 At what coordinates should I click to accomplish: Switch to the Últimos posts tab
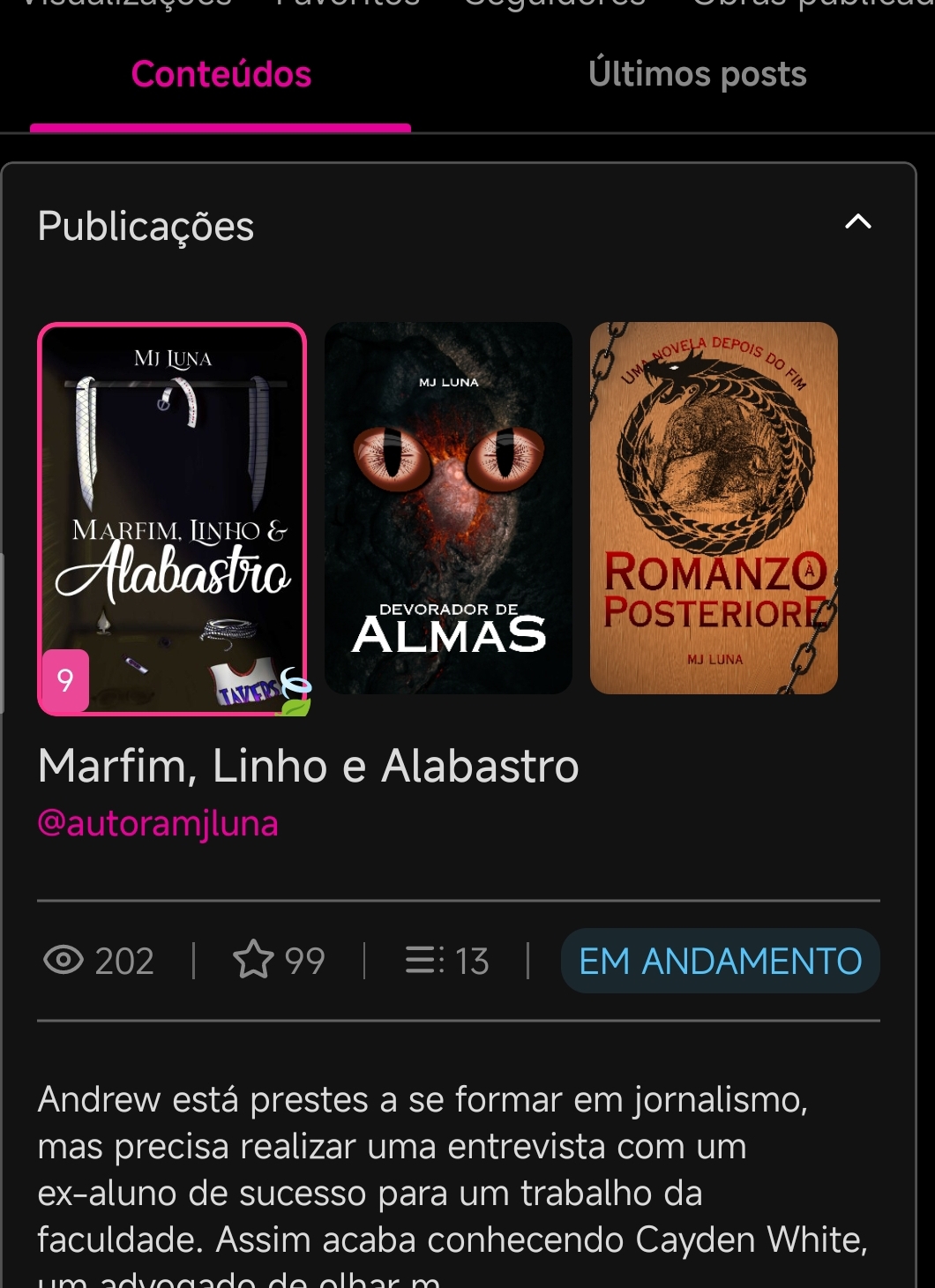697,75
